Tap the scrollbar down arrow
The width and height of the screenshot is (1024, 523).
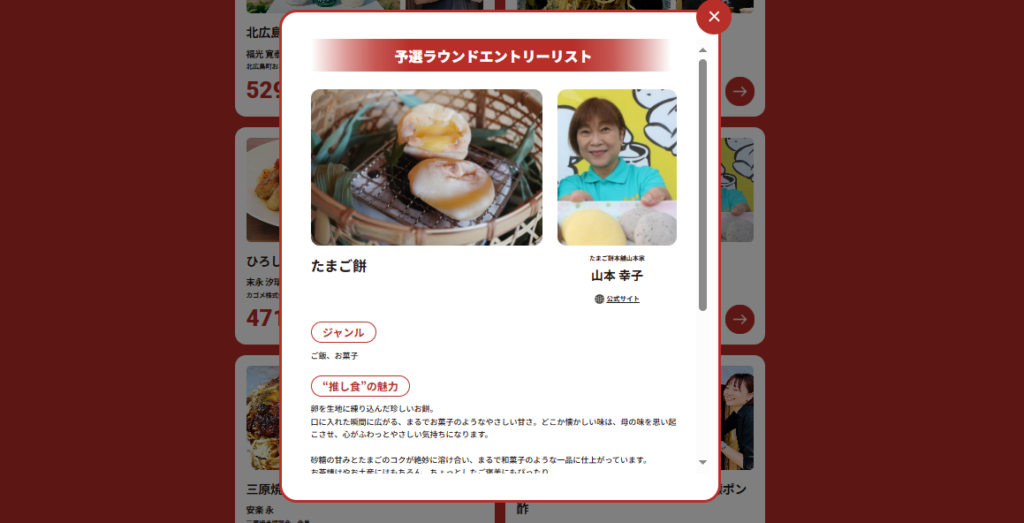coord(702,462)
